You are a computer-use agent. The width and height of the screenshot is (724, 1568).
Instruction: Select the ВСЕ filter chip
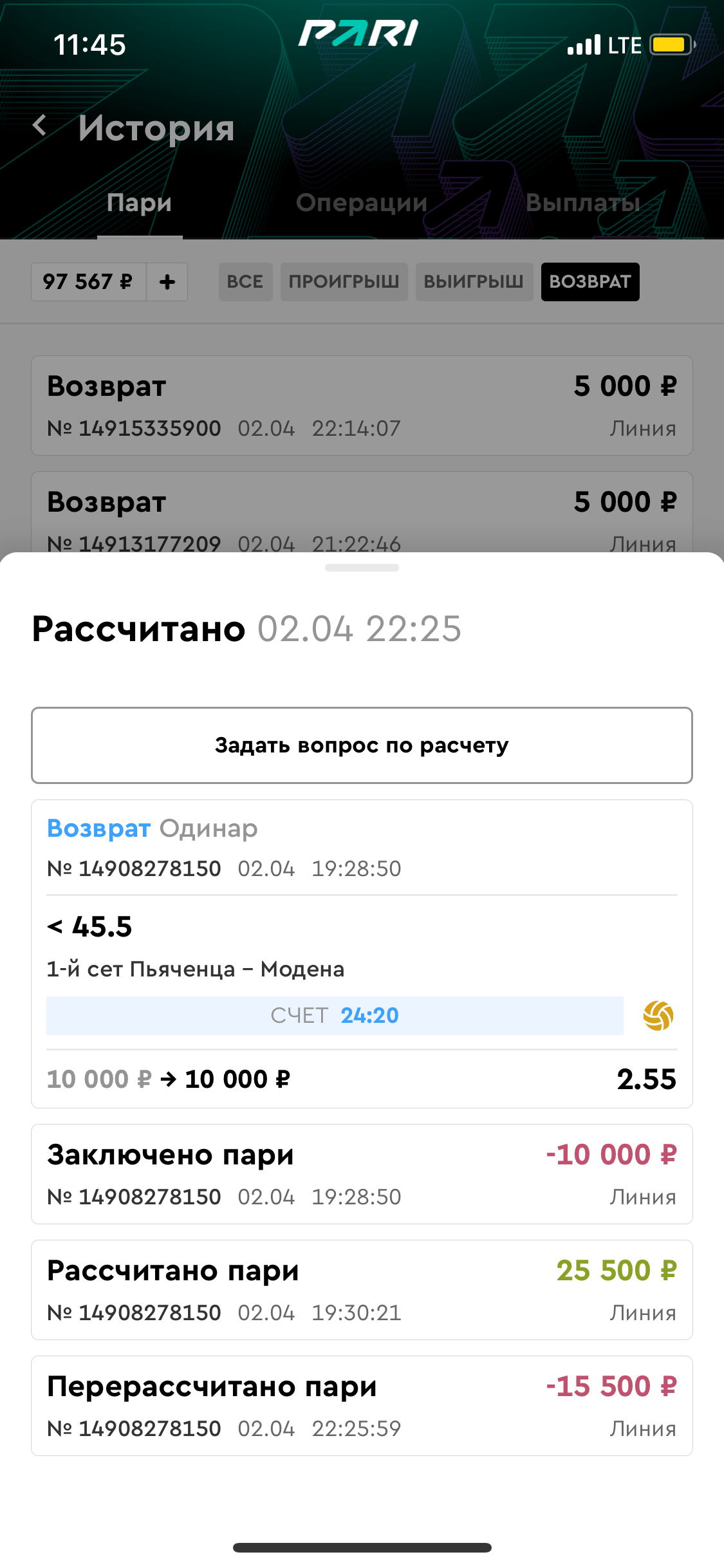click(x=245, y=282)
